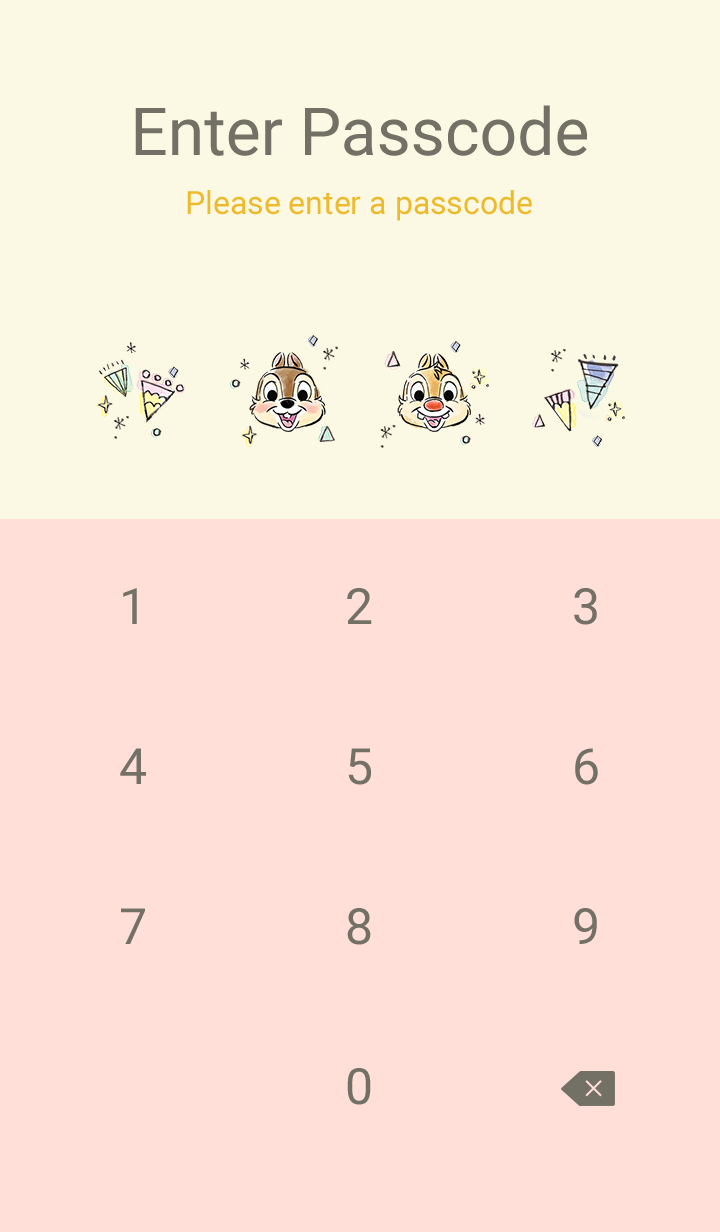This screenshot has width=720, height=1232.
Task: Enter digit 6 on the keypad
Action: coord(586,767)
